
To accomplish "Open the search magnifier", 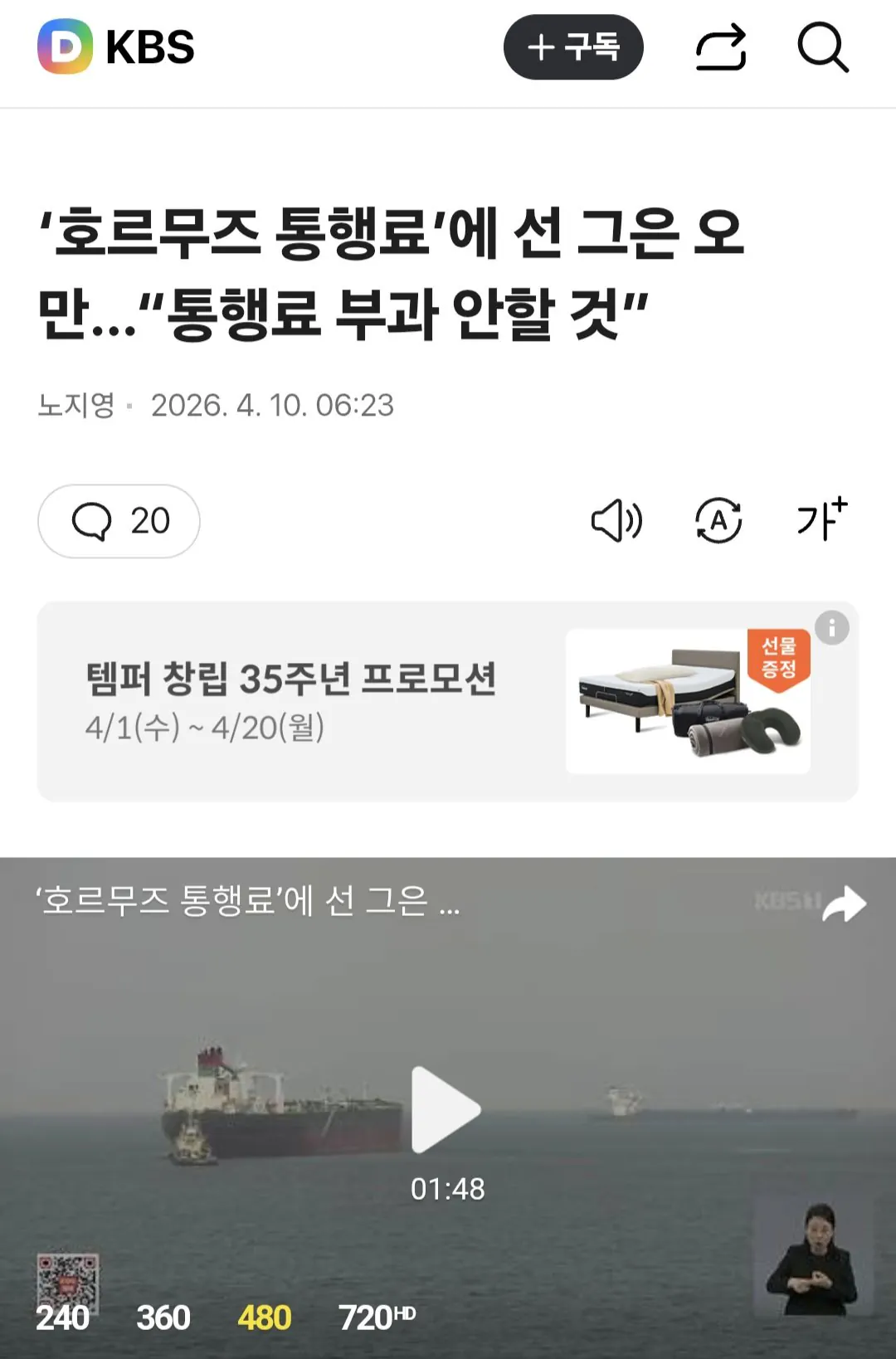I will [x=822, y=47].
